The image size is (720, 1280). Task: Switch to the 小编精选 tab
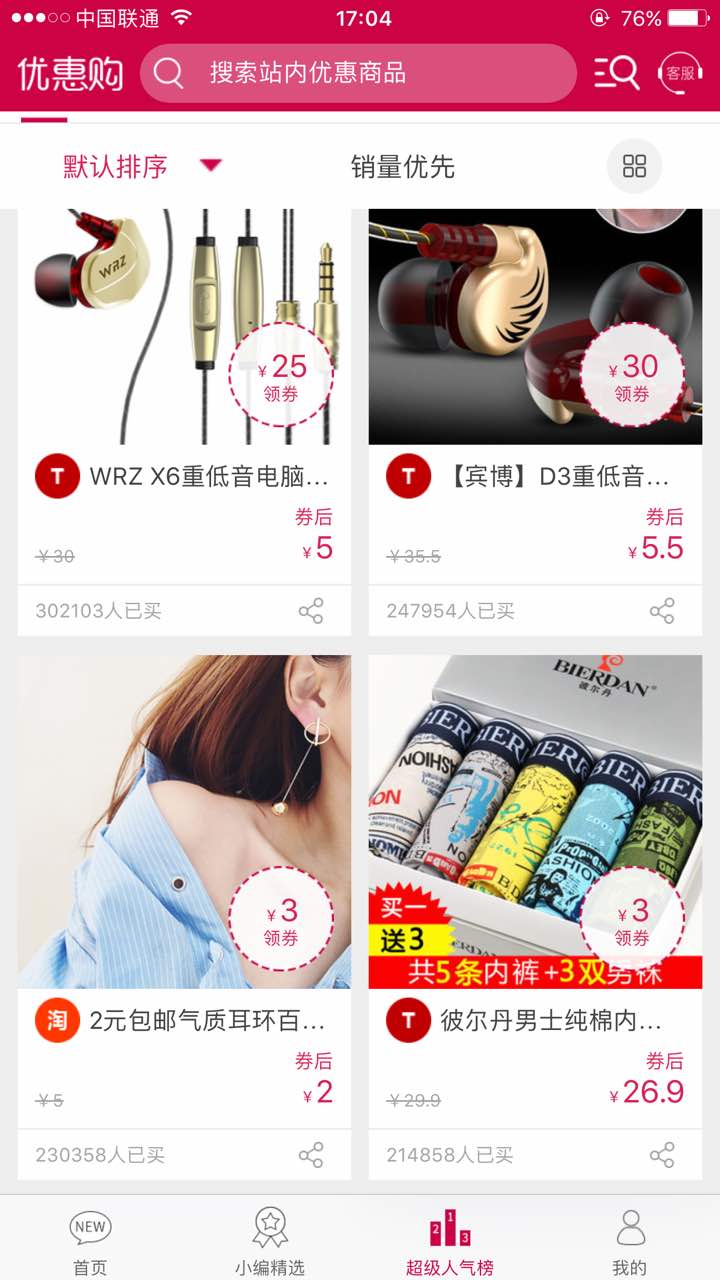pyautogui.click(x=270, y=1240)
